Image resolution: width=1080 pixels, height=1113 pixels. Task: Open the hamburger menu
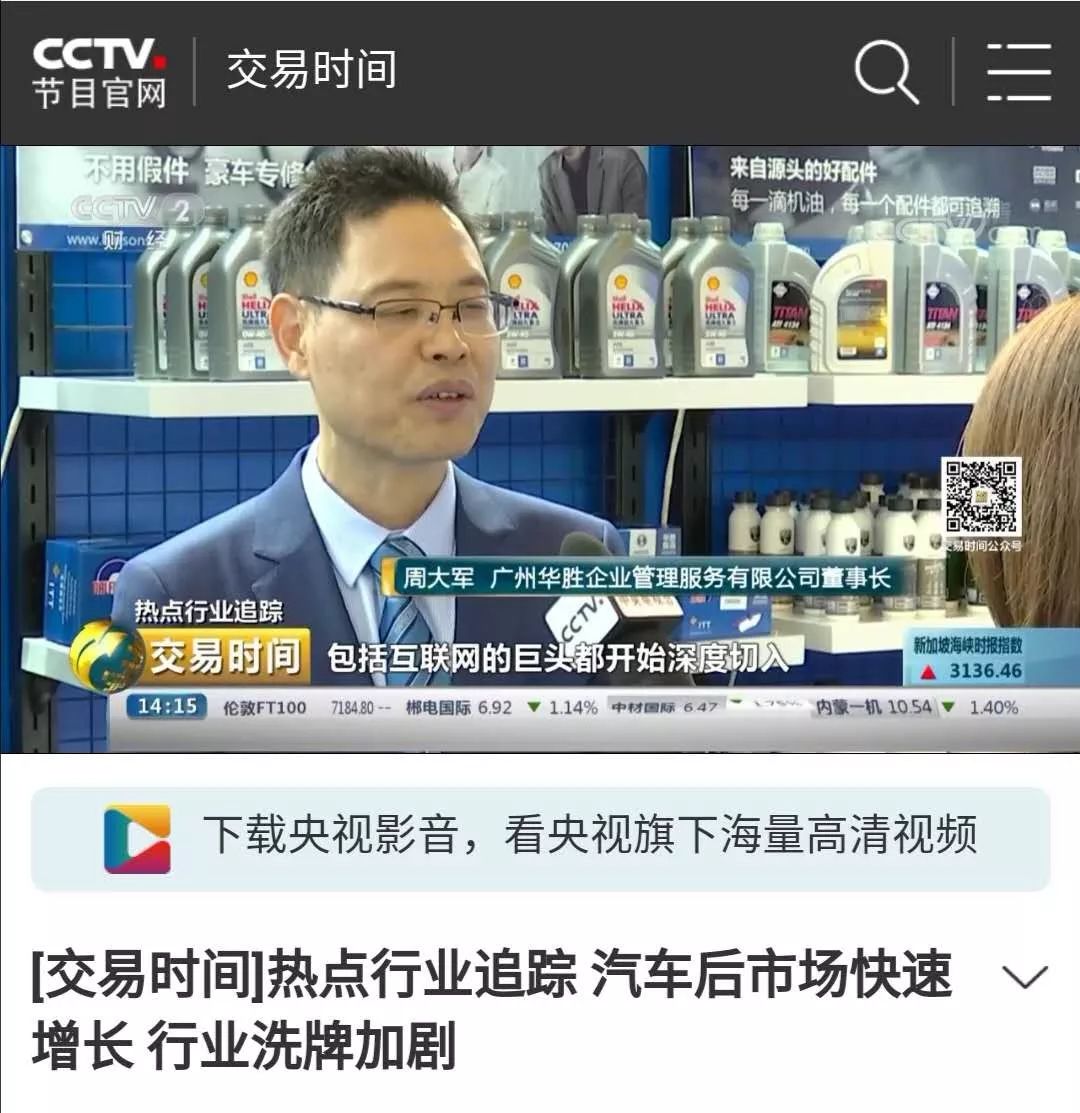tap(1018, 72)
